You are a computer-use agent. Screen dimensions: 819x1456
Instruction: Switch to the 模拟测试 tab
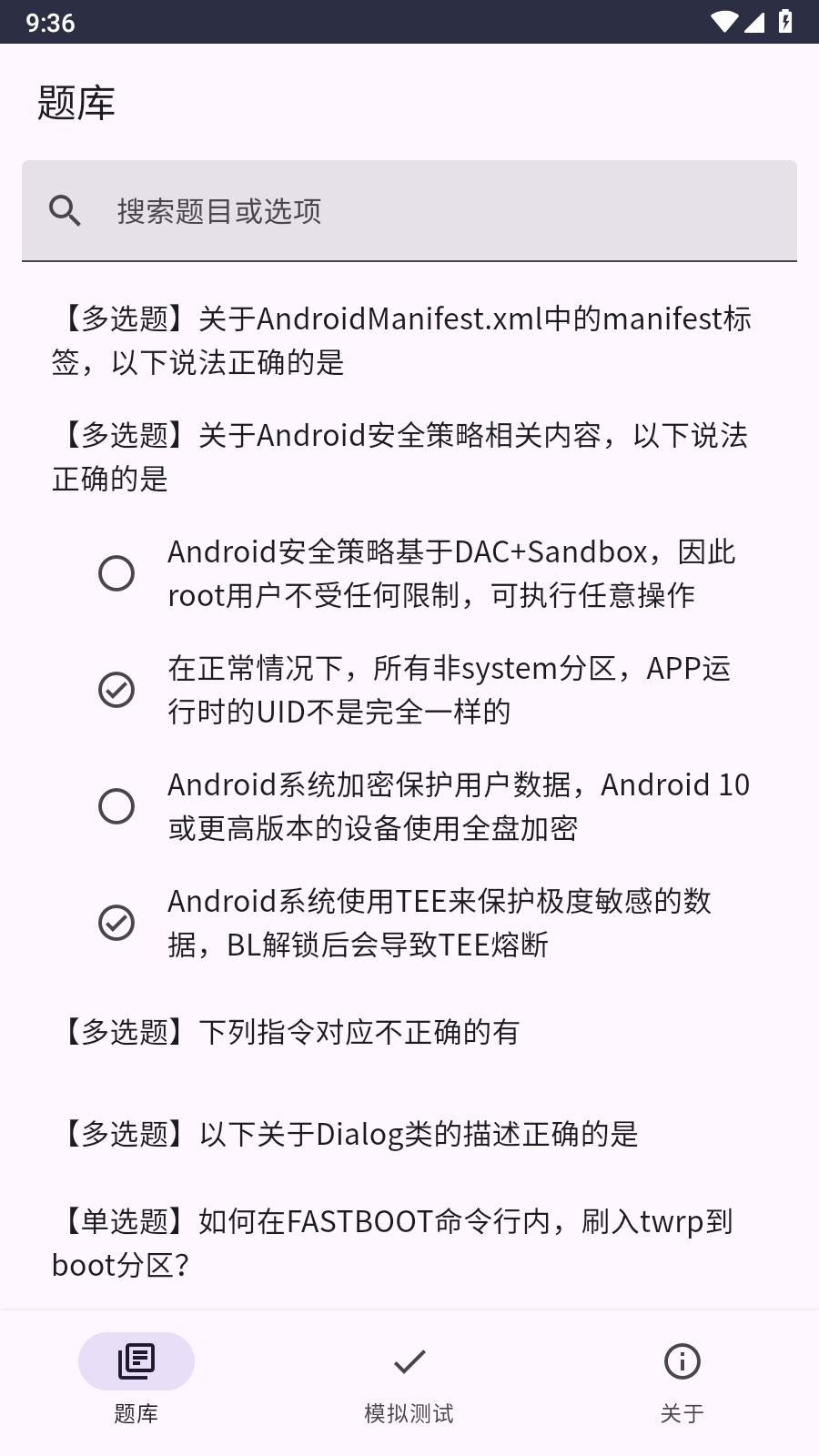409,1383
